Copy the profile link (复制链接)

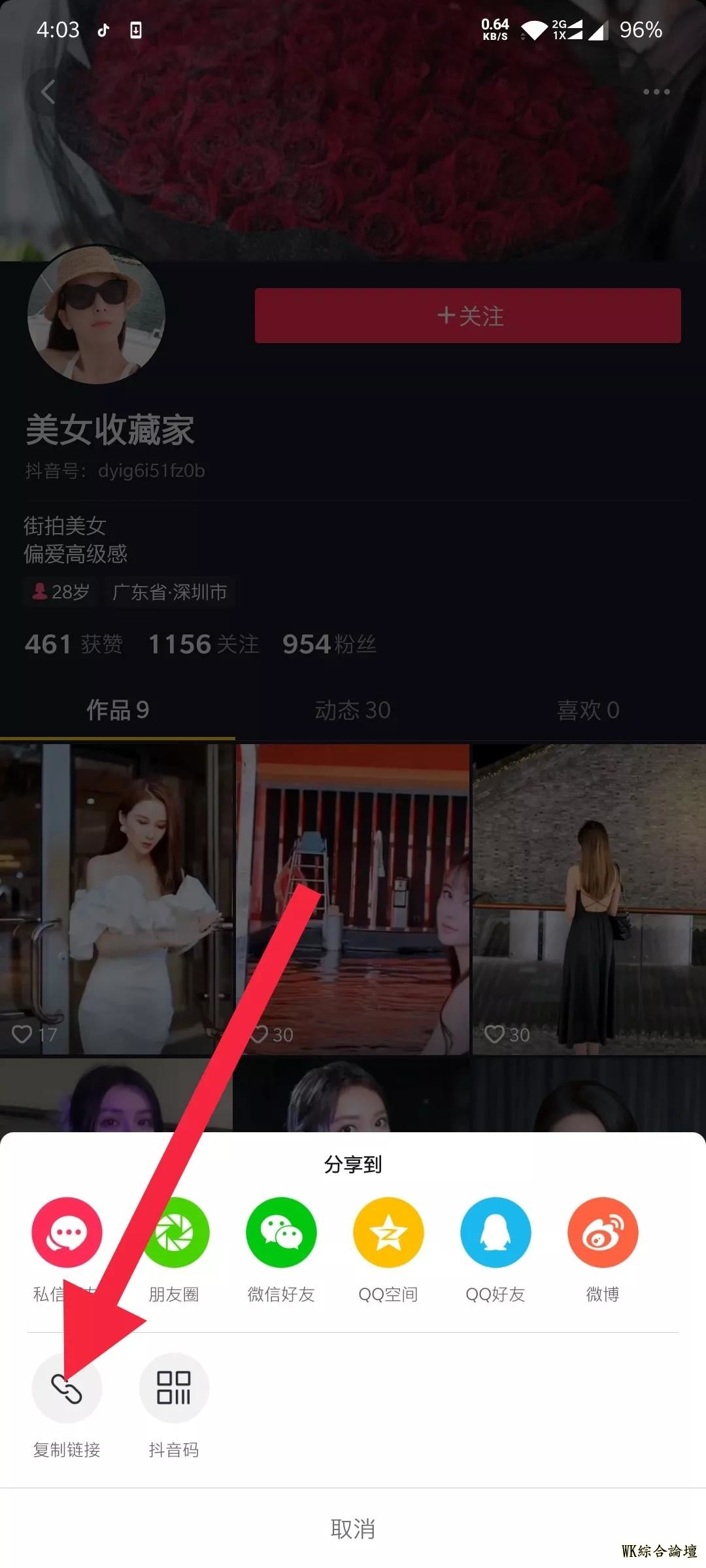(x=67, y=1388)
